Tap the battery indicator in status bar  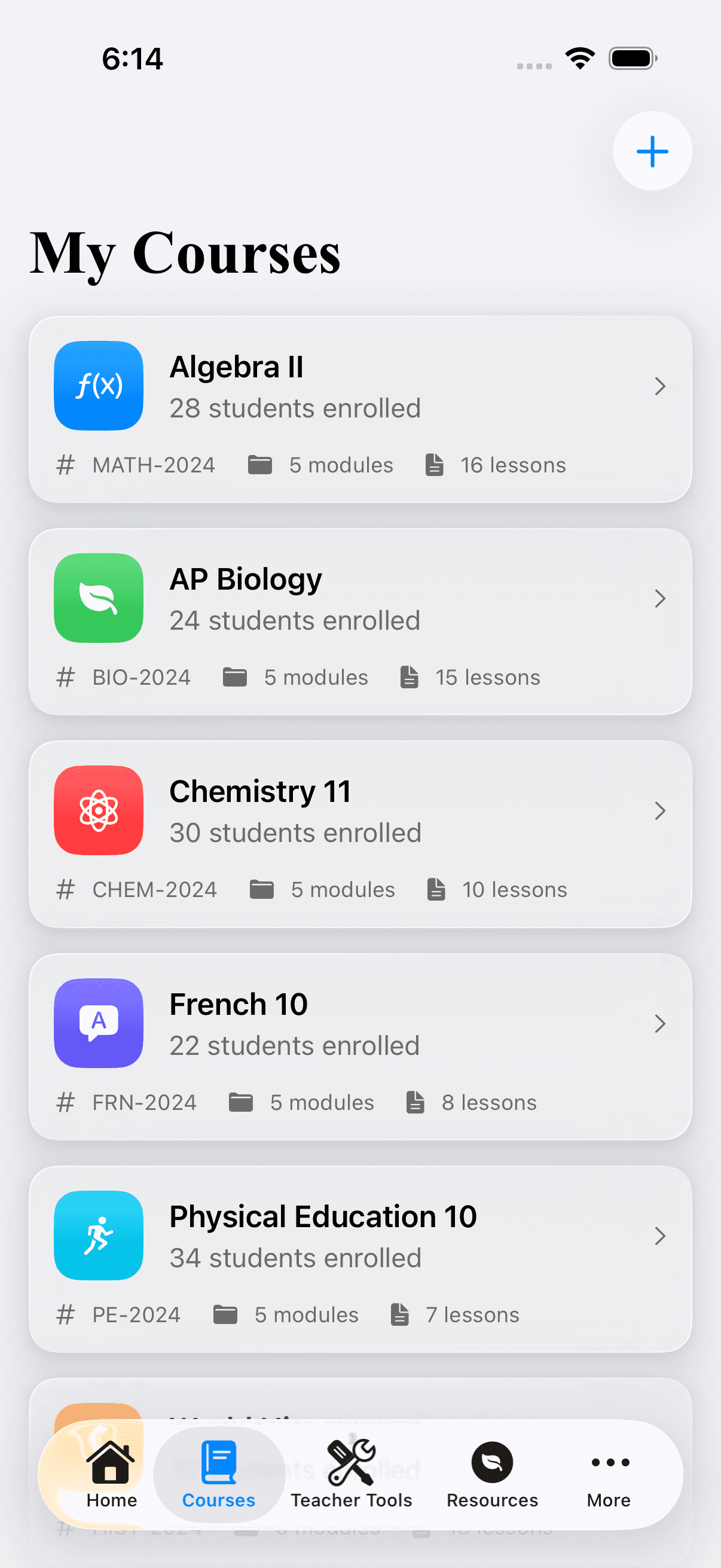point(631,58)
